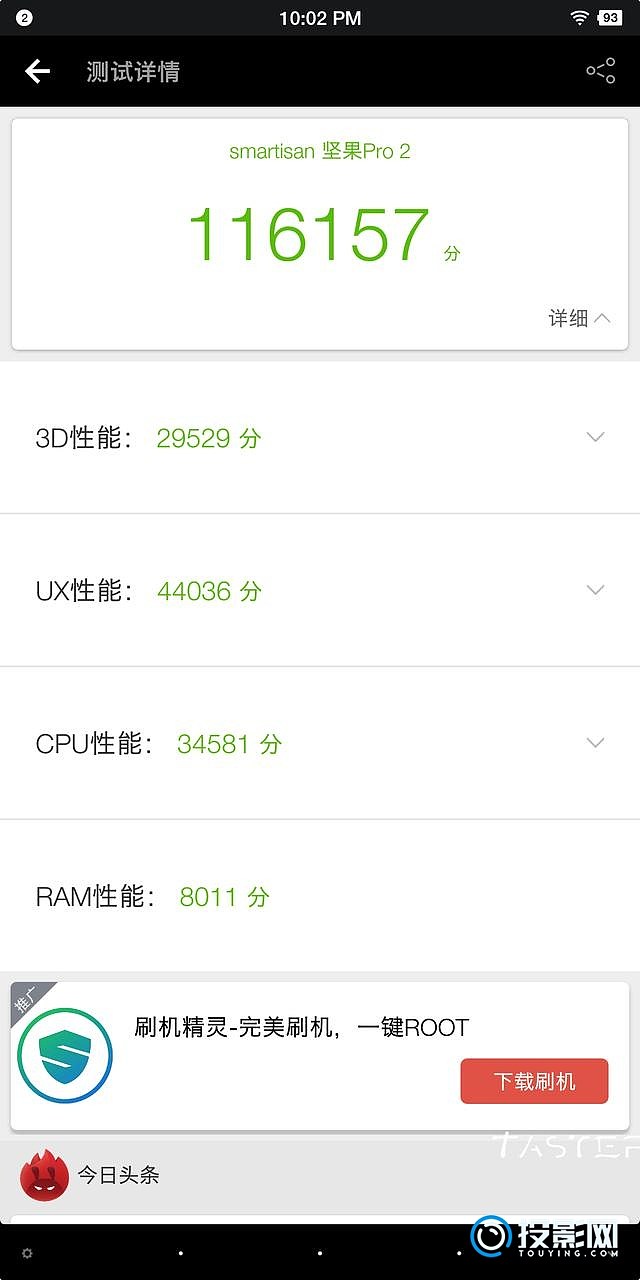Image resolution: width=640 pixels, height=1280 pixels.
Task: Collapse the 详细 details section
Action: (x=579, y=318)
